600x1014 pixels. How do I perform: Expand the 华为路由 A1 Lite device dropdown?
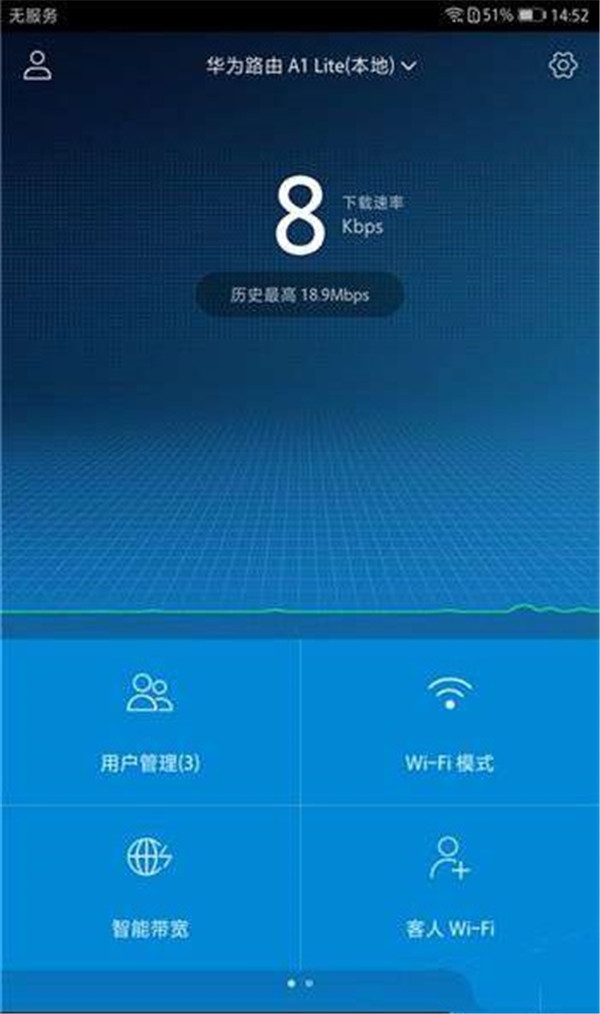point(309,66)
